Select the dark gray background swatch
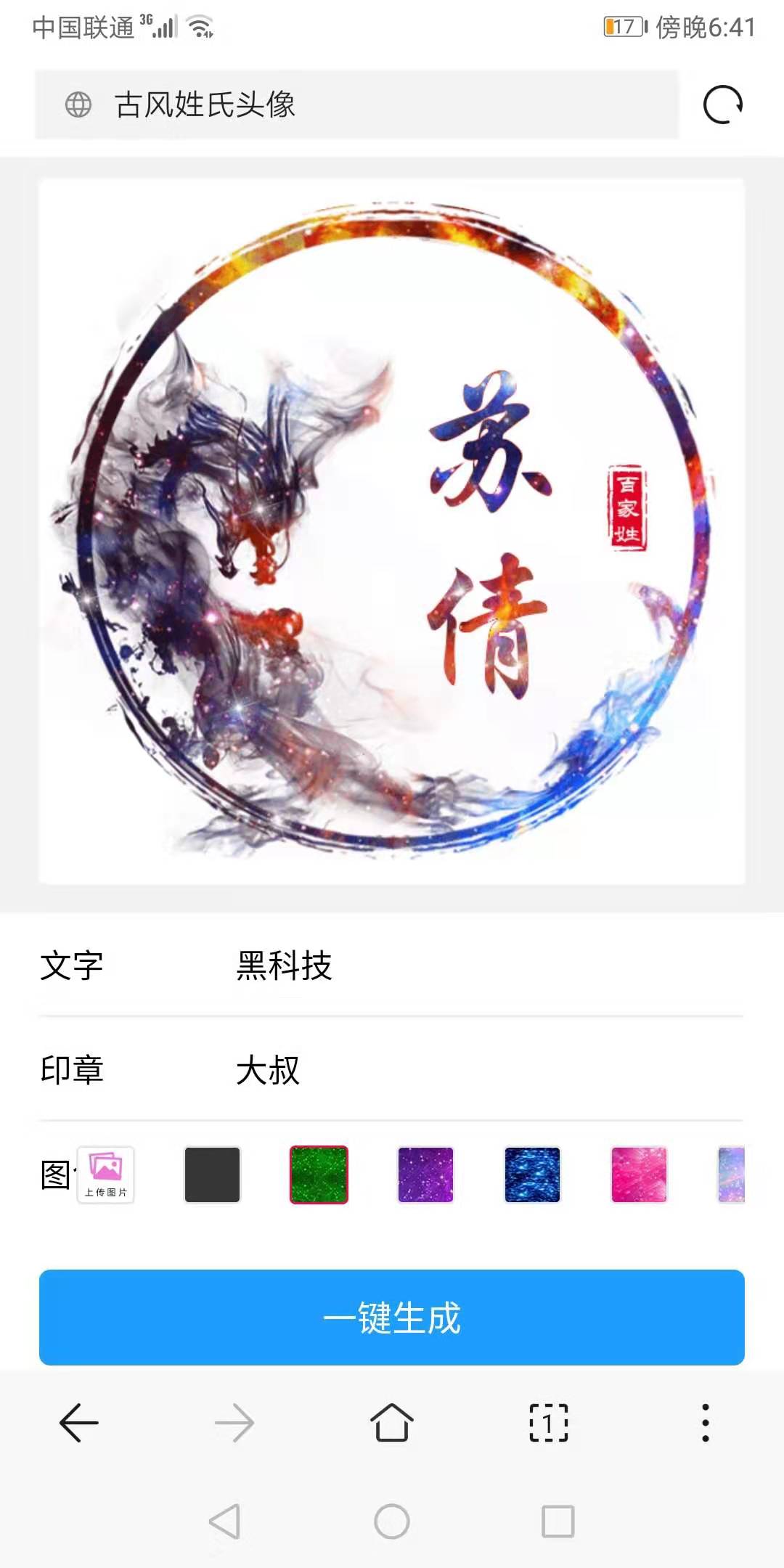 click(x=212, y=1175)
